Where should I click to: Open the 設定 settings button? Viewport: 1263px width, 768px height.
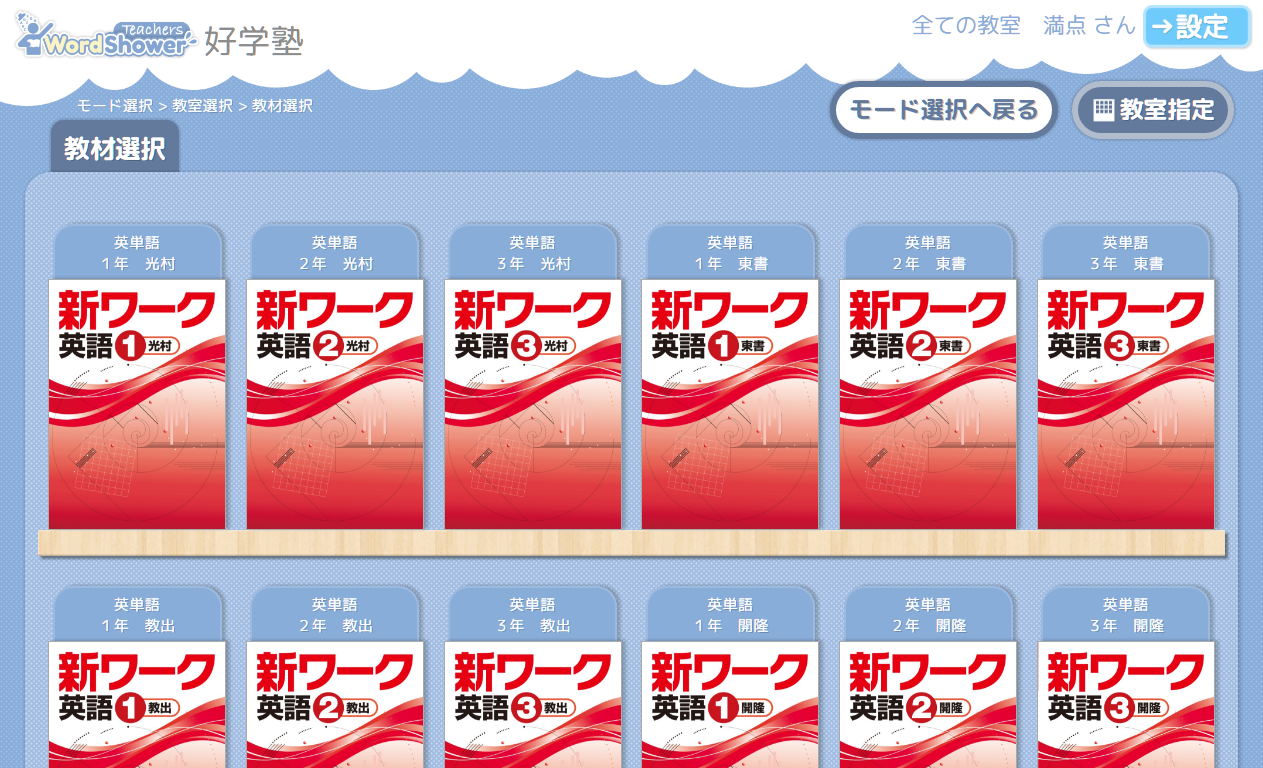(x=1197, y=27)
